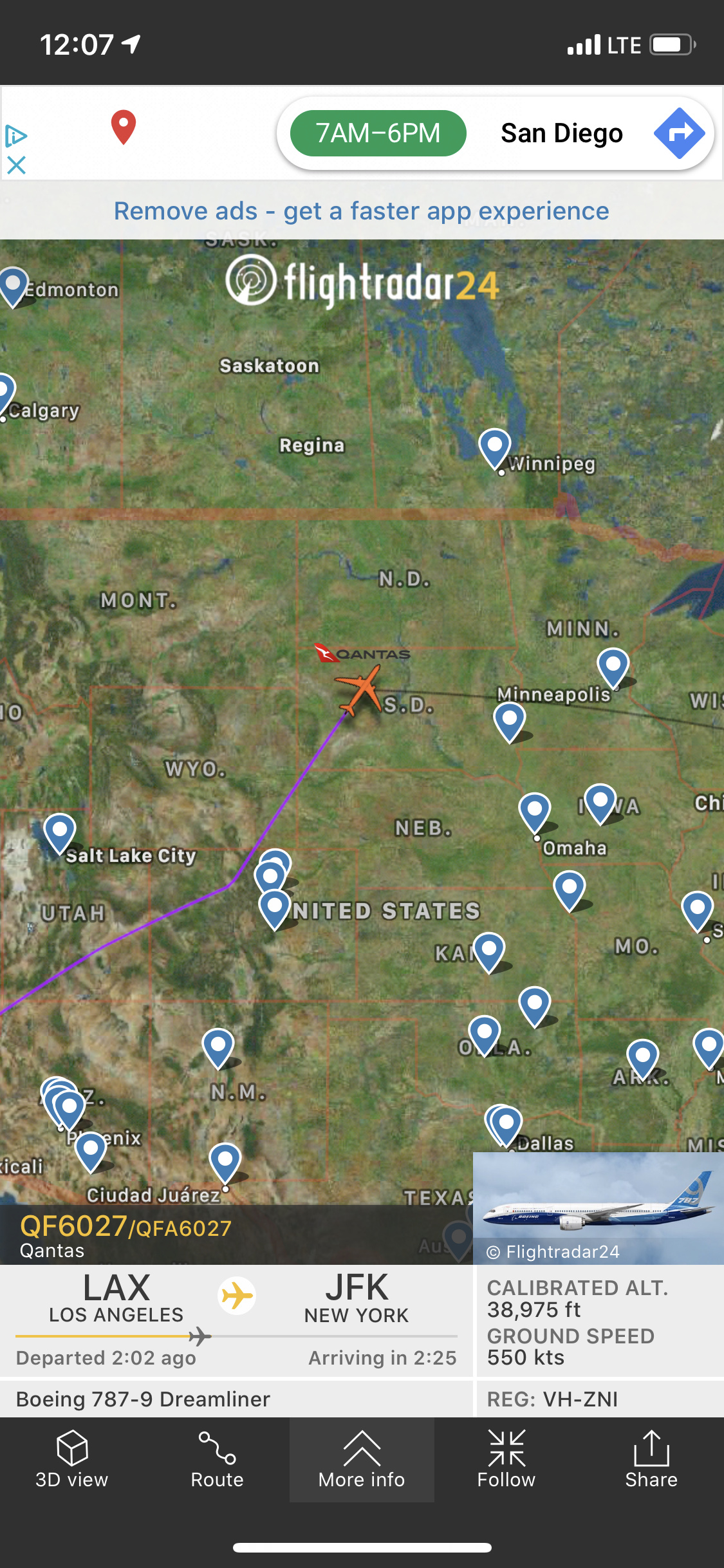Tap the Winnipeg airport pin
This screenshot has width=724, height=1568.
495,446
